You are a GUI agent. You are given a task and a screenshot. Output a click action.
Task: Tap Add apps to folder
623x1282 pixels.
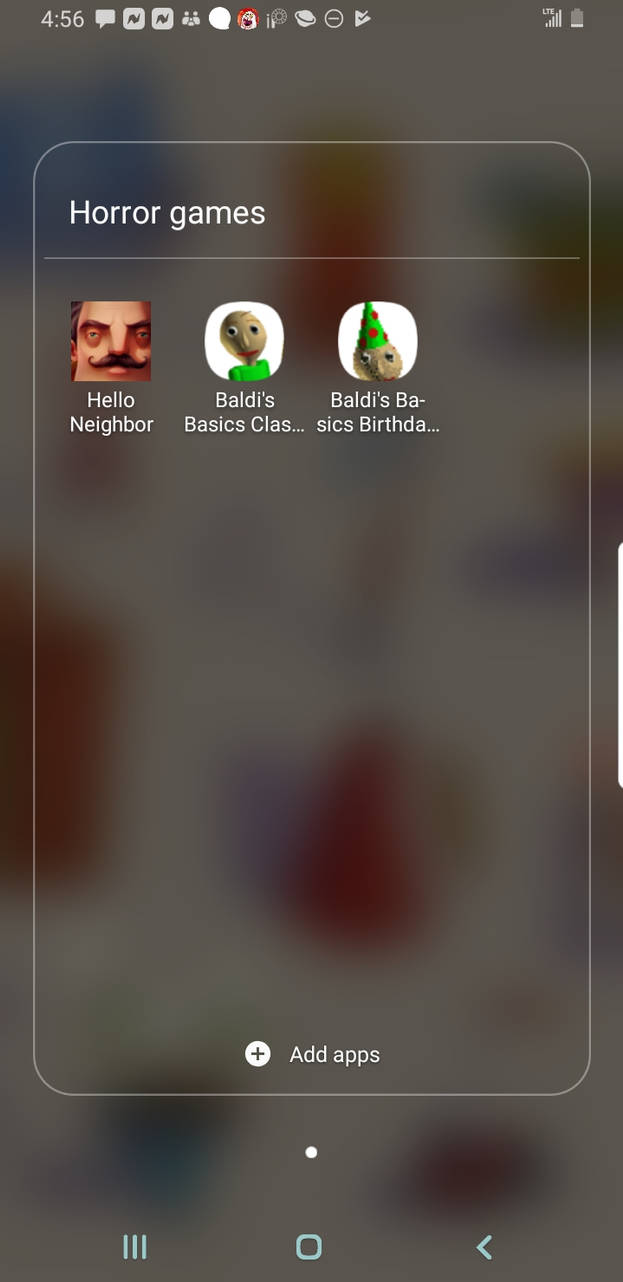click(x=313, y=1054)
